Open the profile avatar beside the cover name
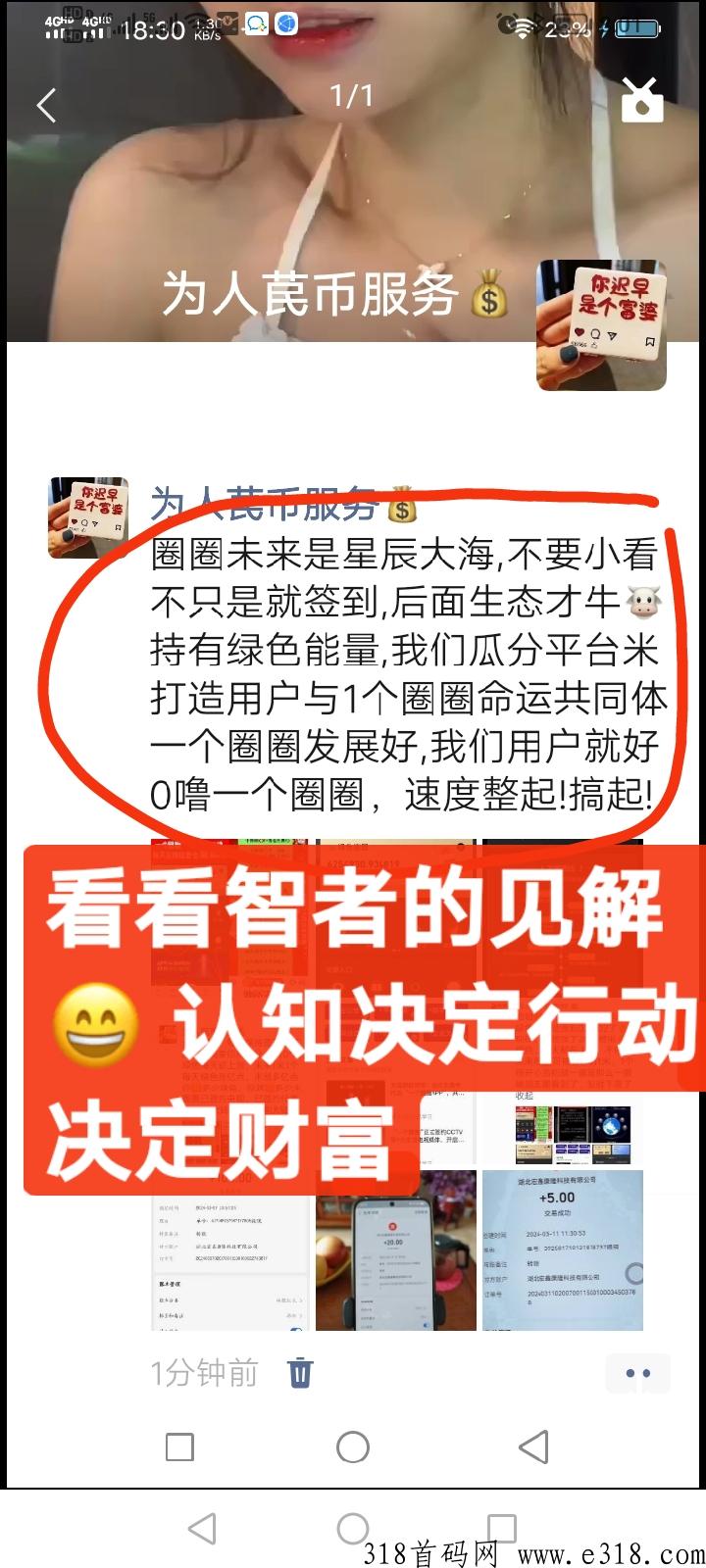 tap(602, 325)
